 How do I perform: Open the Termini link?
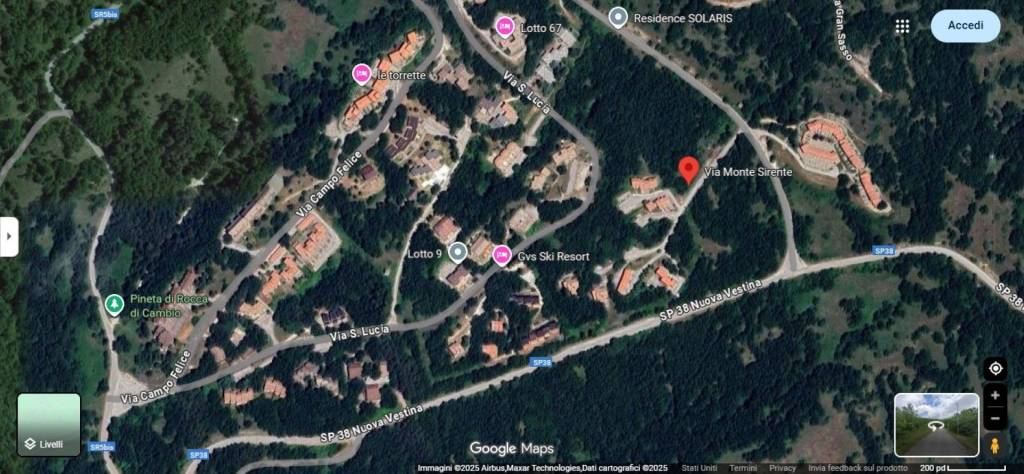743,468
